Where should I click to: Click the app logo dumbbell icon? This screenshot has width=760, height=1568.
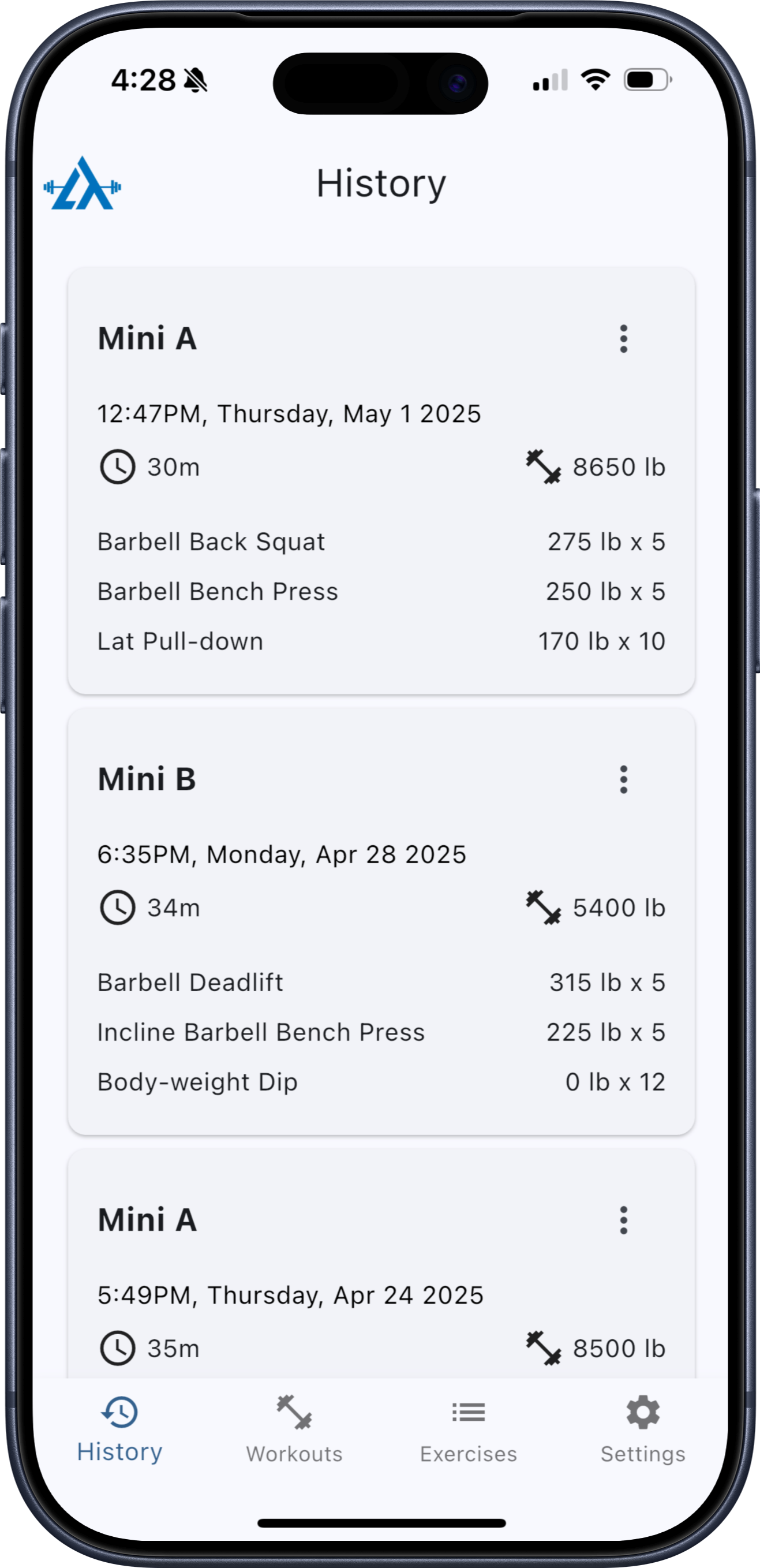[x=81, y=184]
